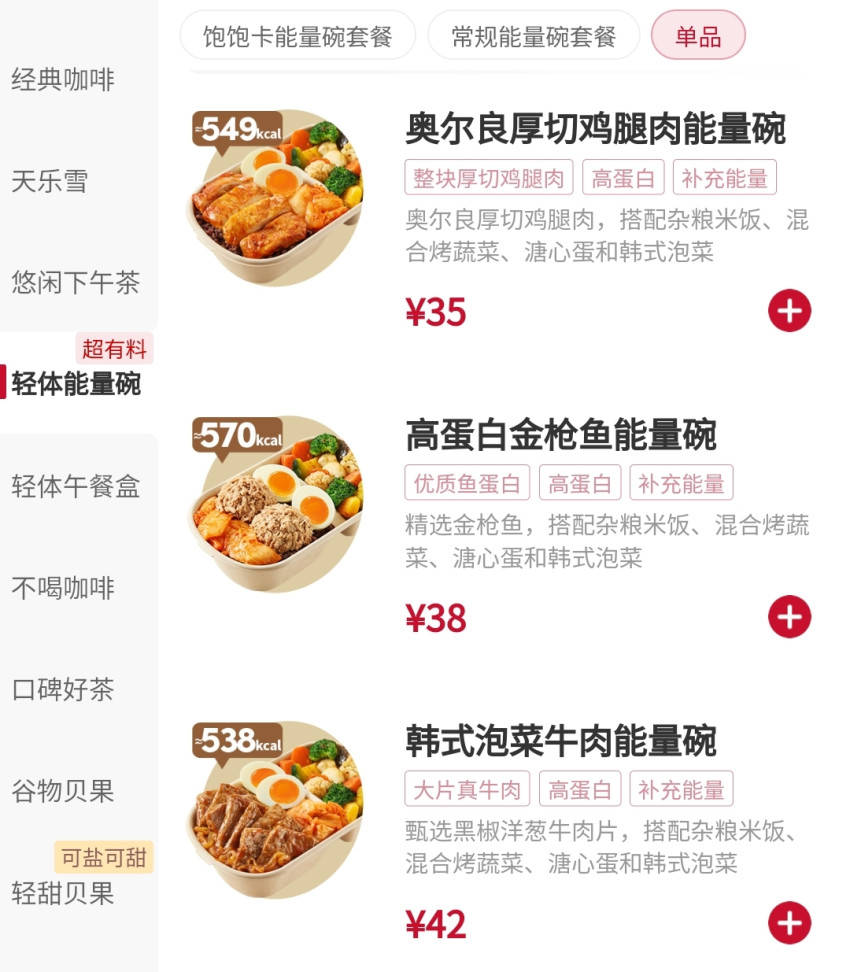The width and height of the screenshot is (850, 972).
Task: Open the 谷物贝果 category
Action: tap(63, 792)
